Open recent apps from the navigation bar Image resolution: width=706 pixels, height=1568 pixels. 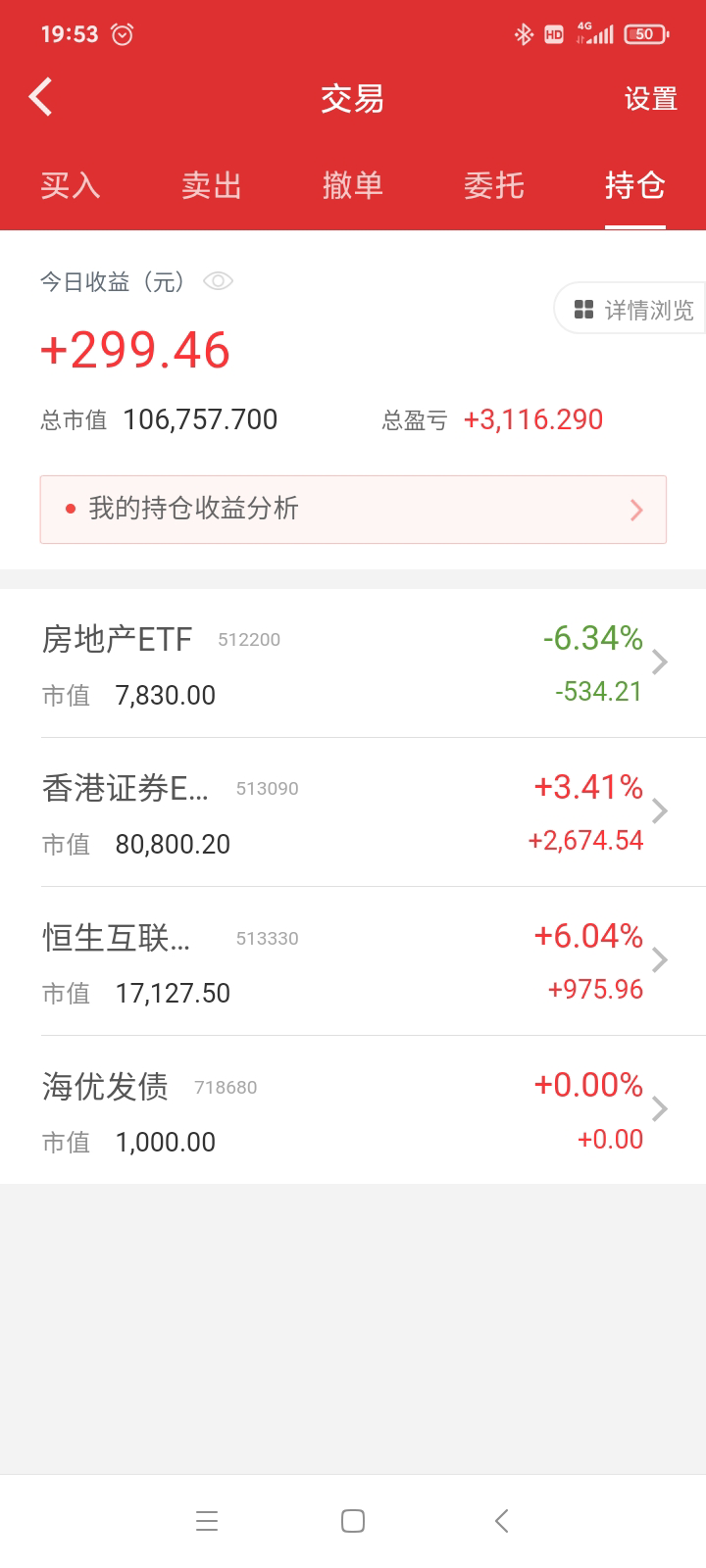coord(207,1521)
